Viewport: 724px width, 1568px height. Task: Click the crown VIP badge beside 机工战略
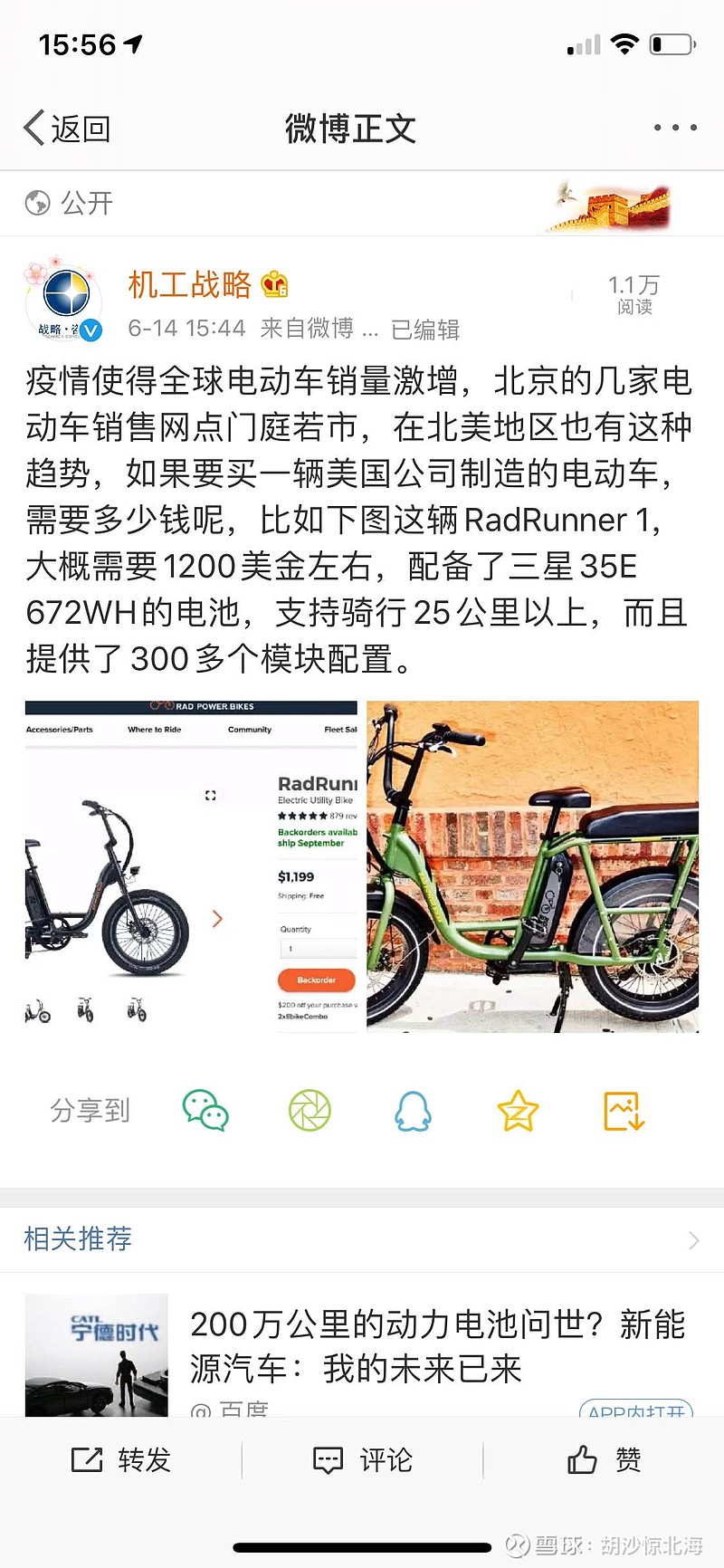[273, 284]
